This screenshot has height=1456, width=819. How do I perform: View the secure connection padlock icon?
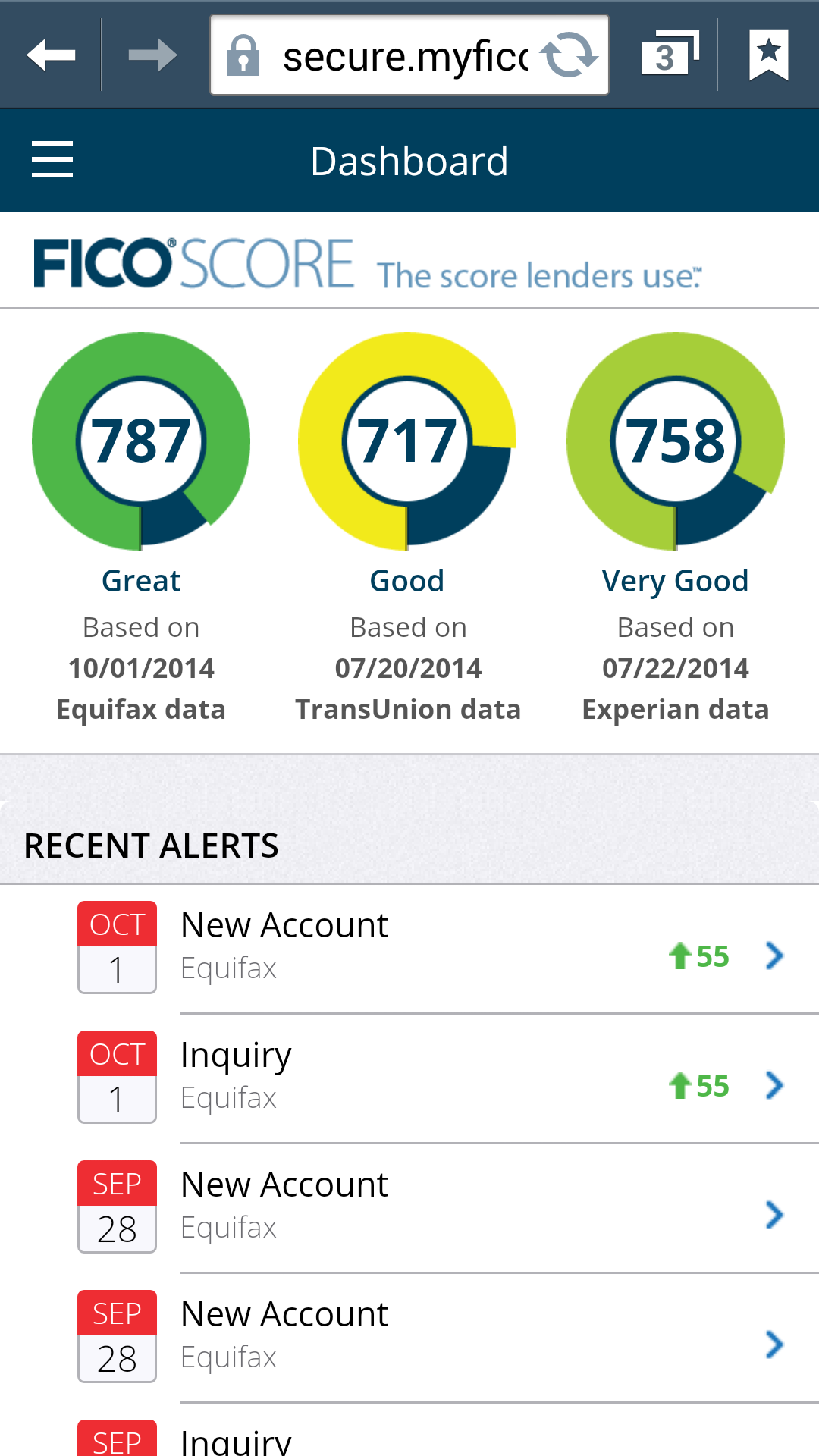[x=245, y=55]
